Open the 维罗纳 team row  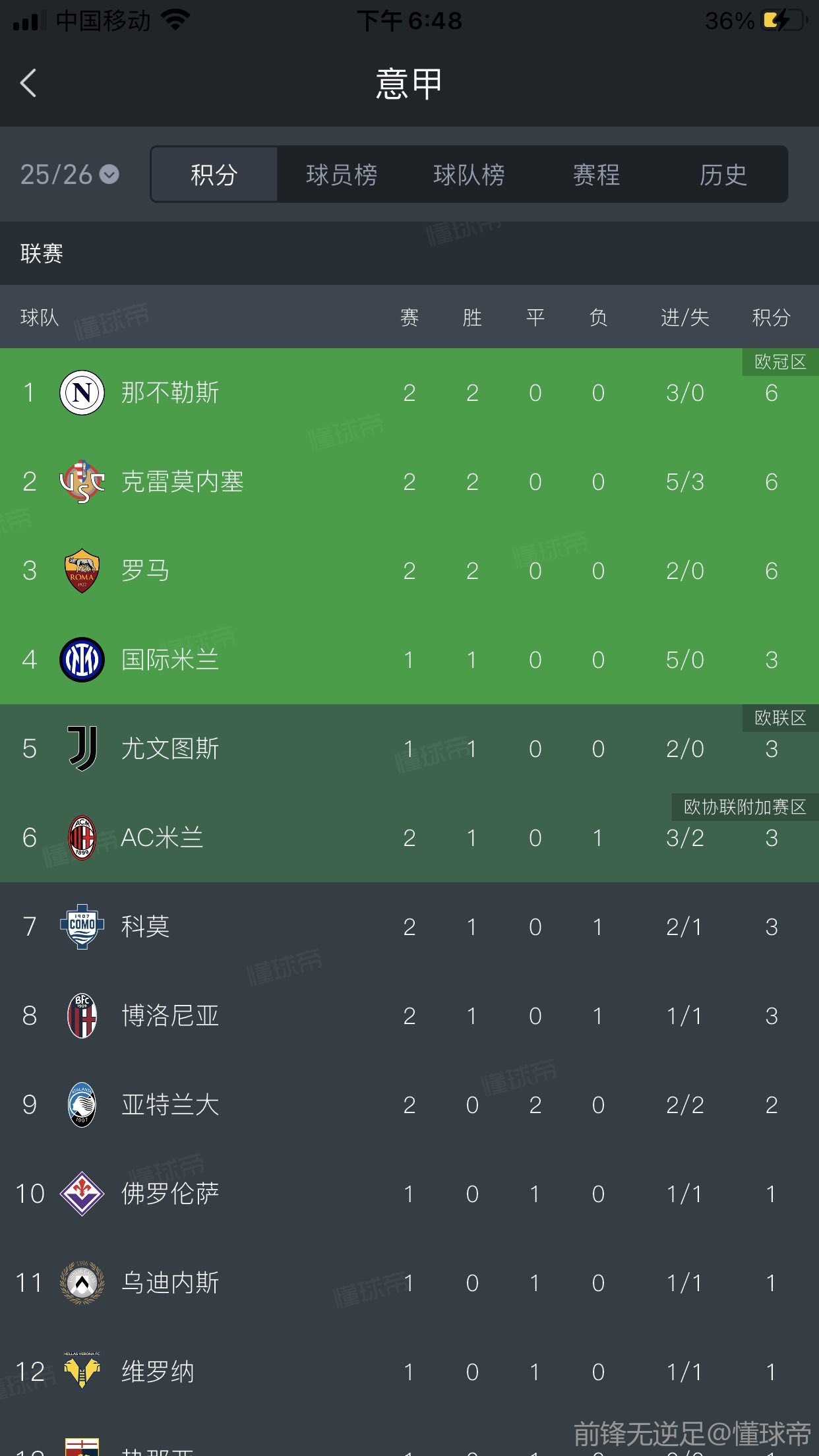coord(409,1372)
